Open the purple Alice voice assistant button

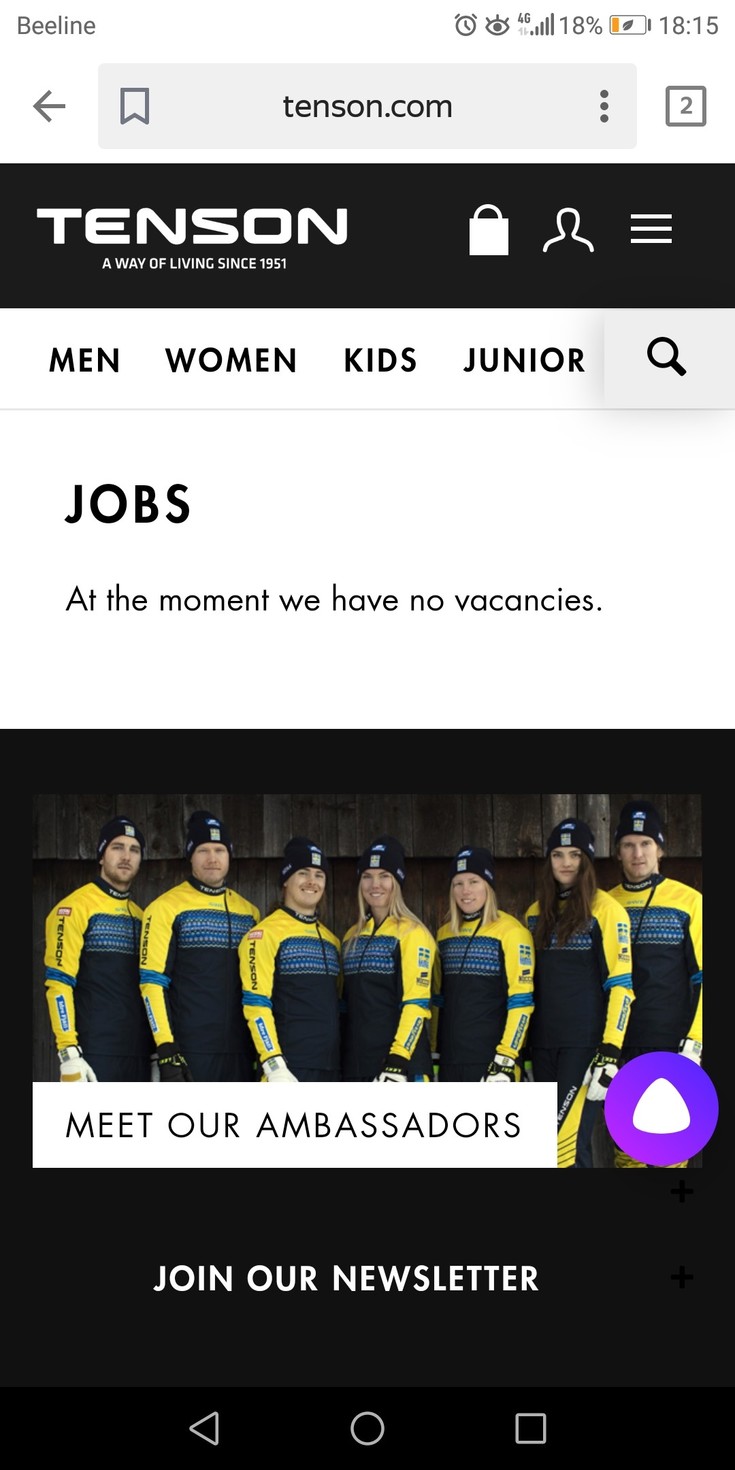661,1108
